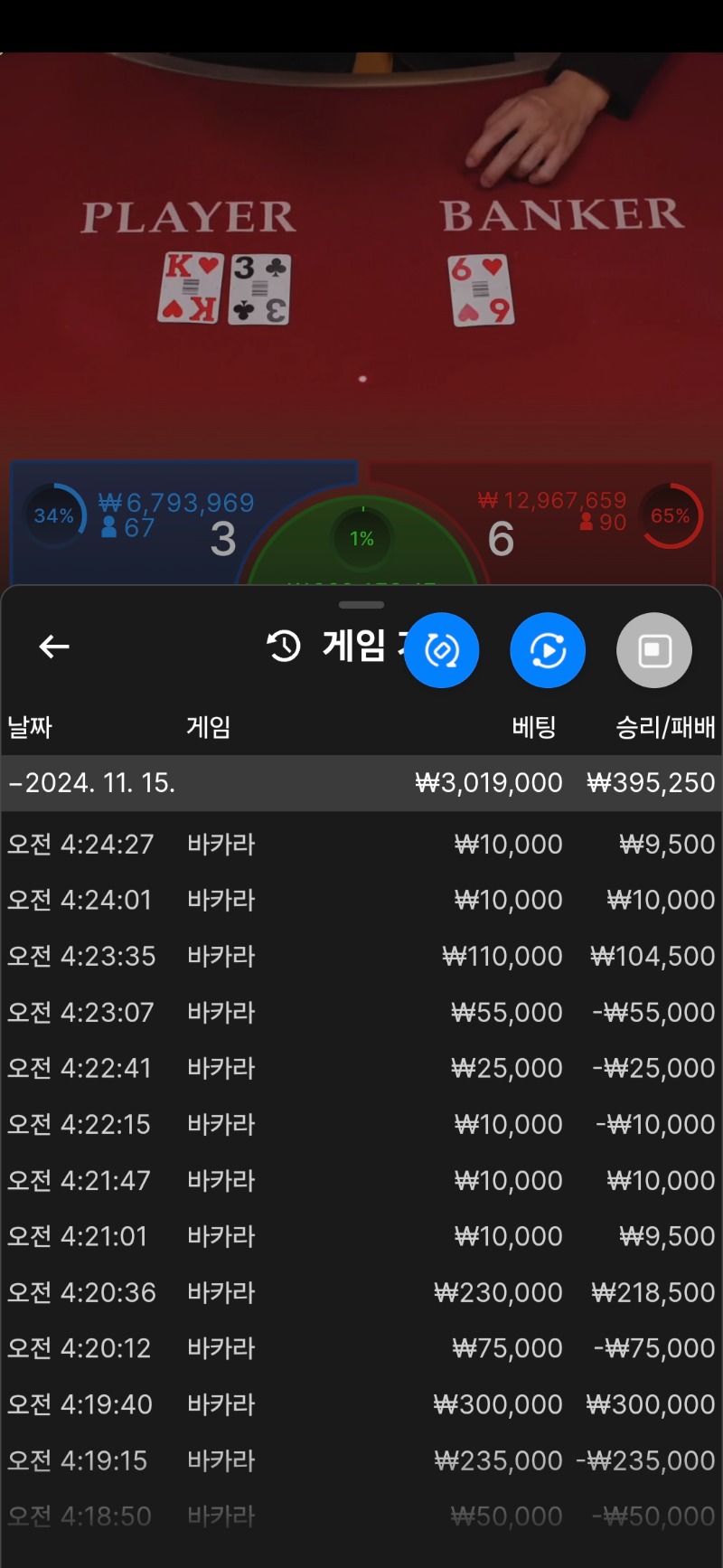723x1568 pixels.
Task: Tap the sheet drag handle above 게임 title
Action: (x=361, y=604)
